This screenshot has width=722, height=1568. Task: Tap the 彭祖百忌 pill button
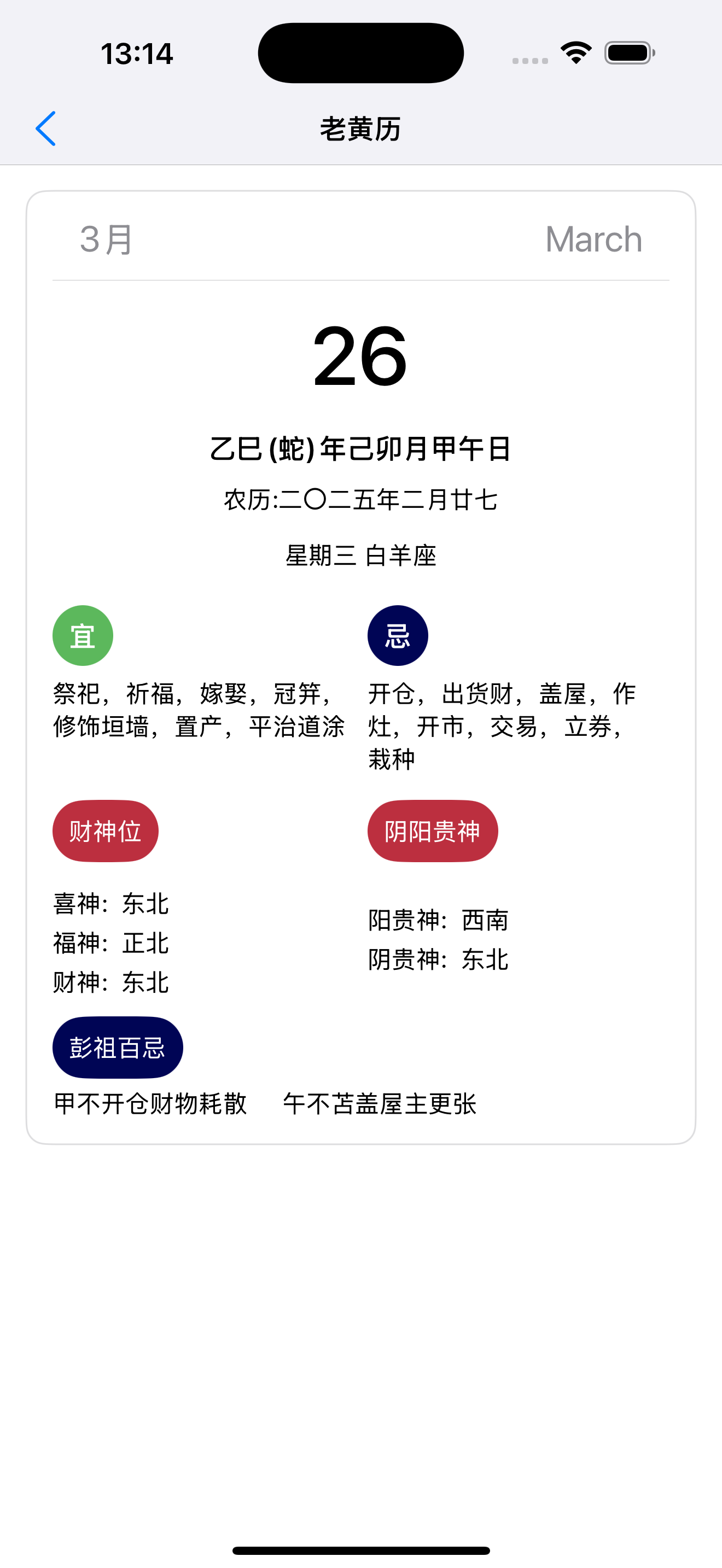(118, 1047)
